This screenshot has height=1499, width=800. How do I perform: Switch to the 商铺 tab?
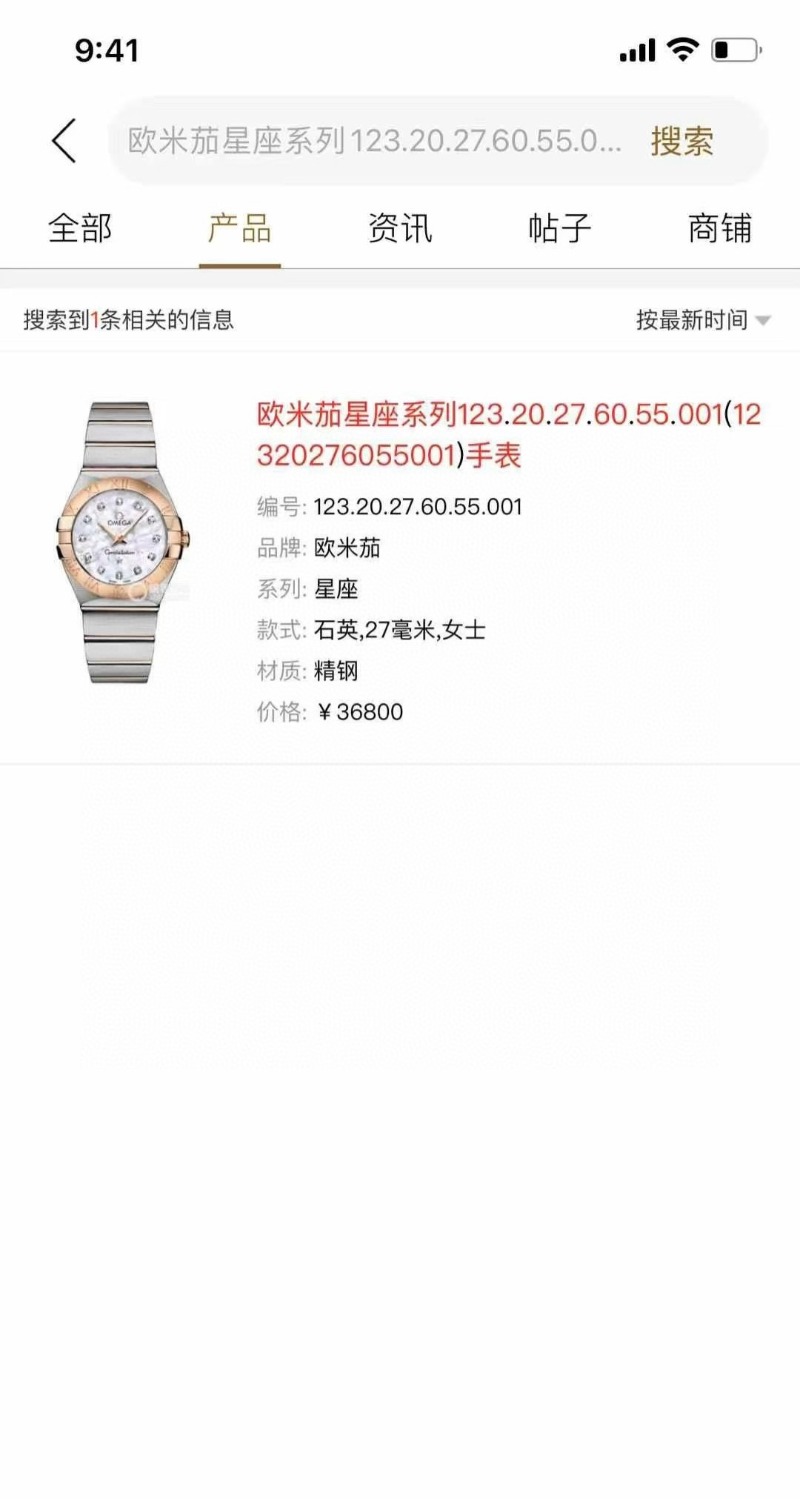(x=720, y=228)
